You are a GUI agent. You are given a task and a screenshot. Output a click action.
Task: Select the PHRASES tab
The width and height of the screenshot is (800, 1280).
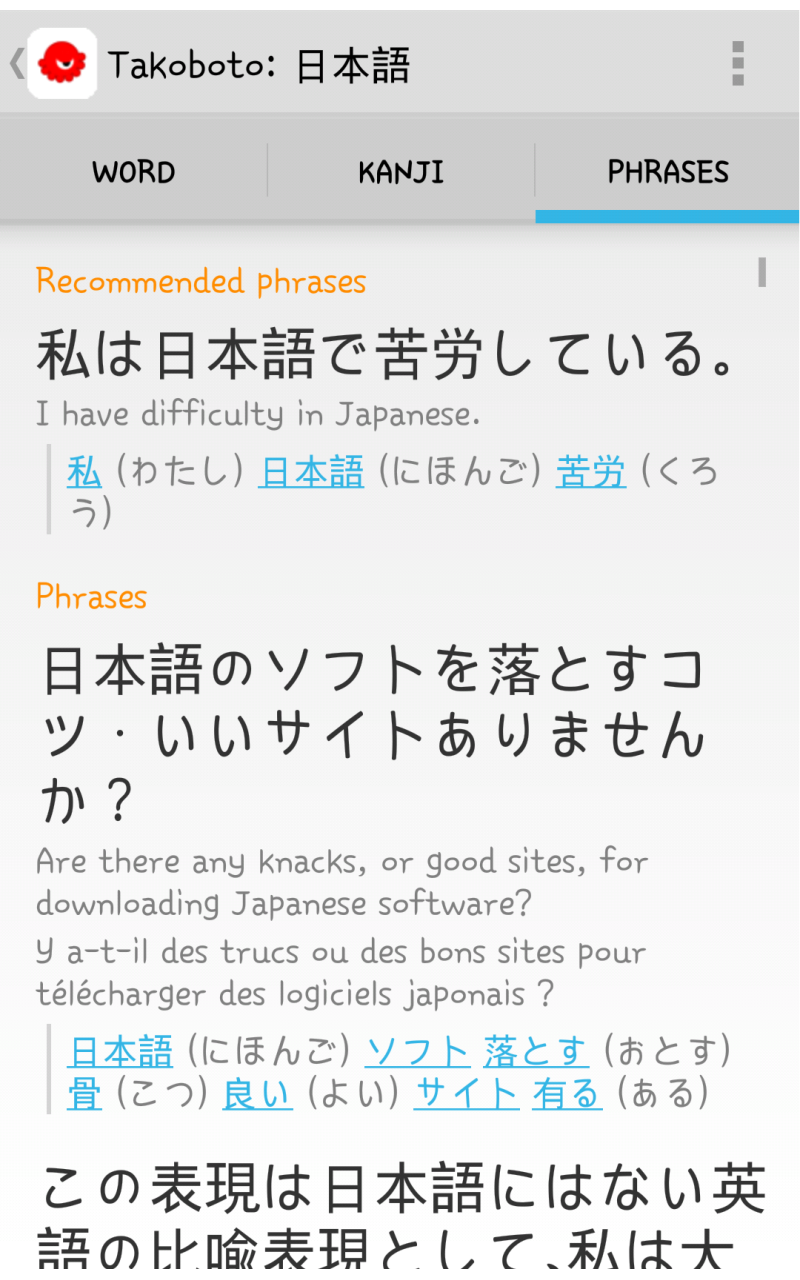tap(668, 172)
